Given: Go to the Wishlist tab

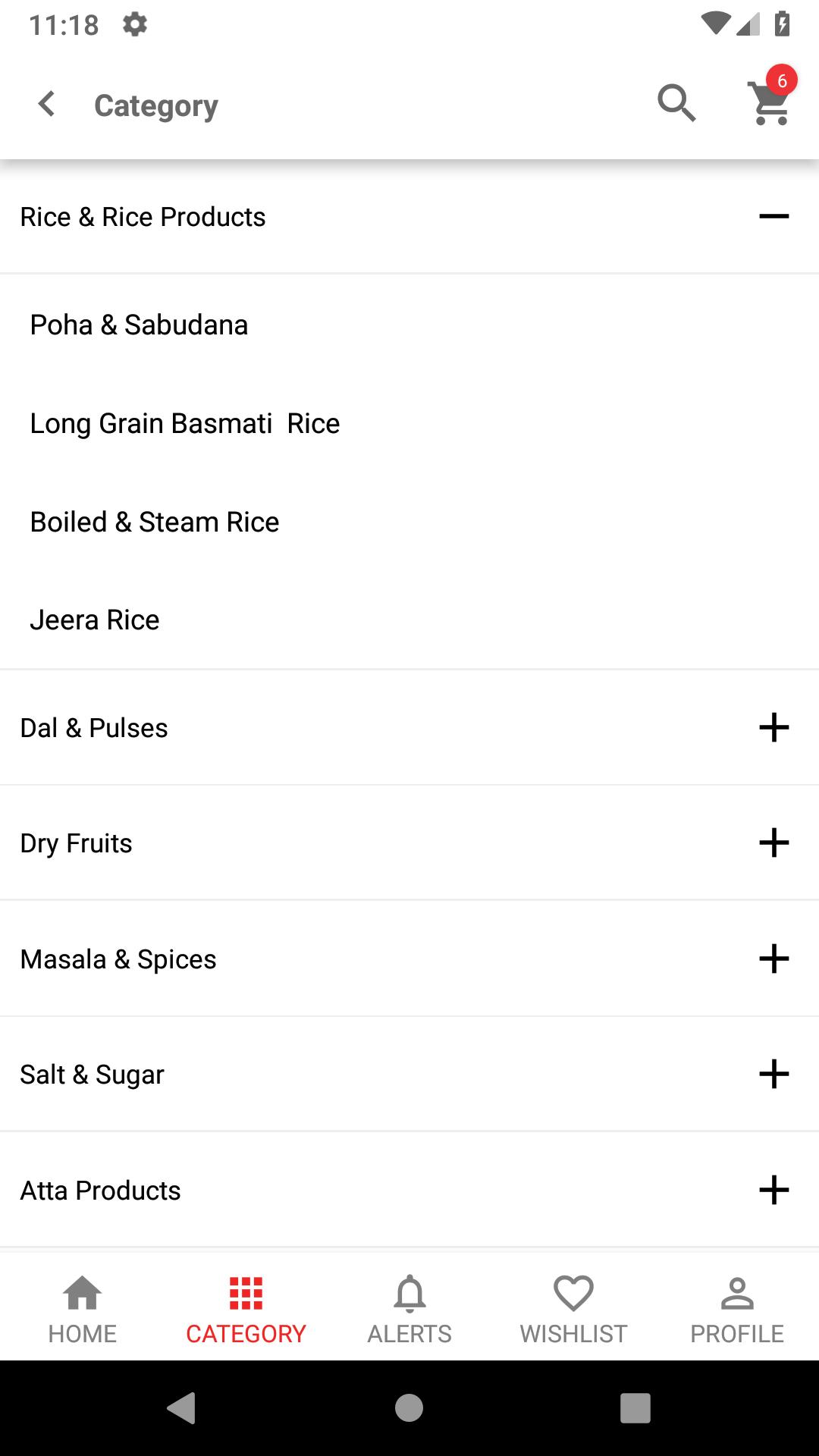Looking at the screenshot, I should [x=573, y=1307].
